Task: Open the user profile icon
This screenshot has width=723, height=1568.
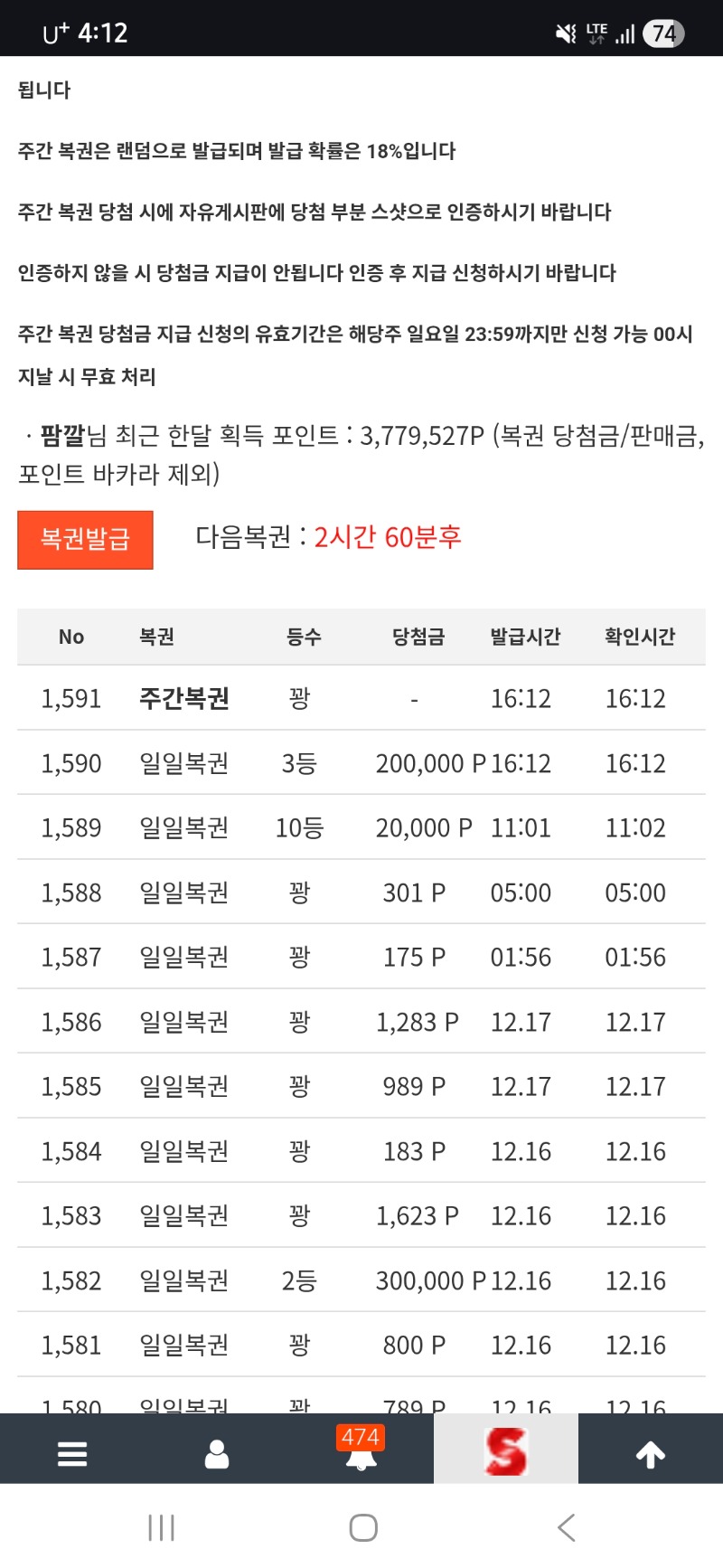Action: coord(217,1454)
